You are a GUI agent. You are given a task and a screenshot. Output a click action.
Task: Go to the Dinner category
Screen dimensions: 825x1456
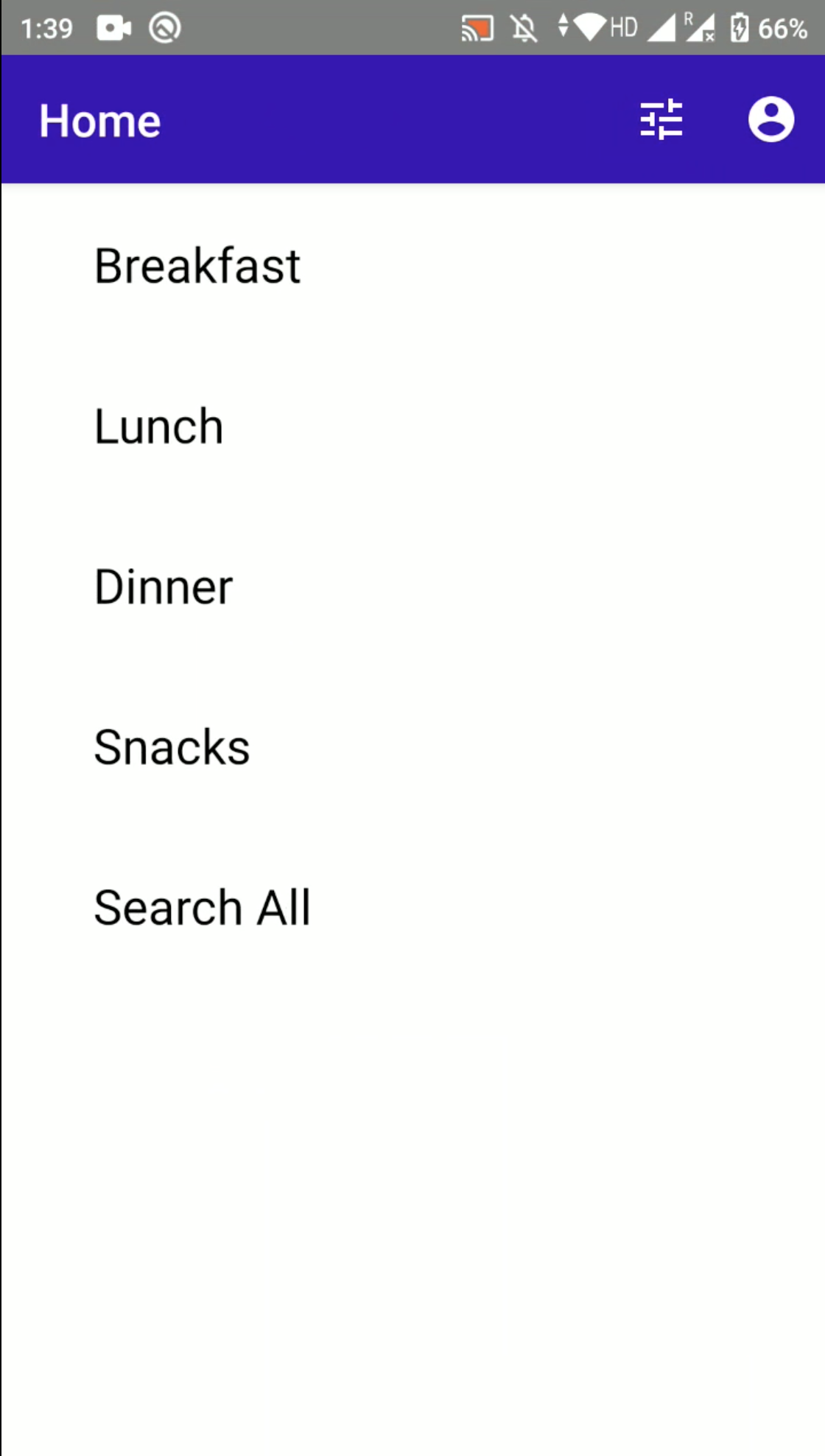tap(412, 587)
